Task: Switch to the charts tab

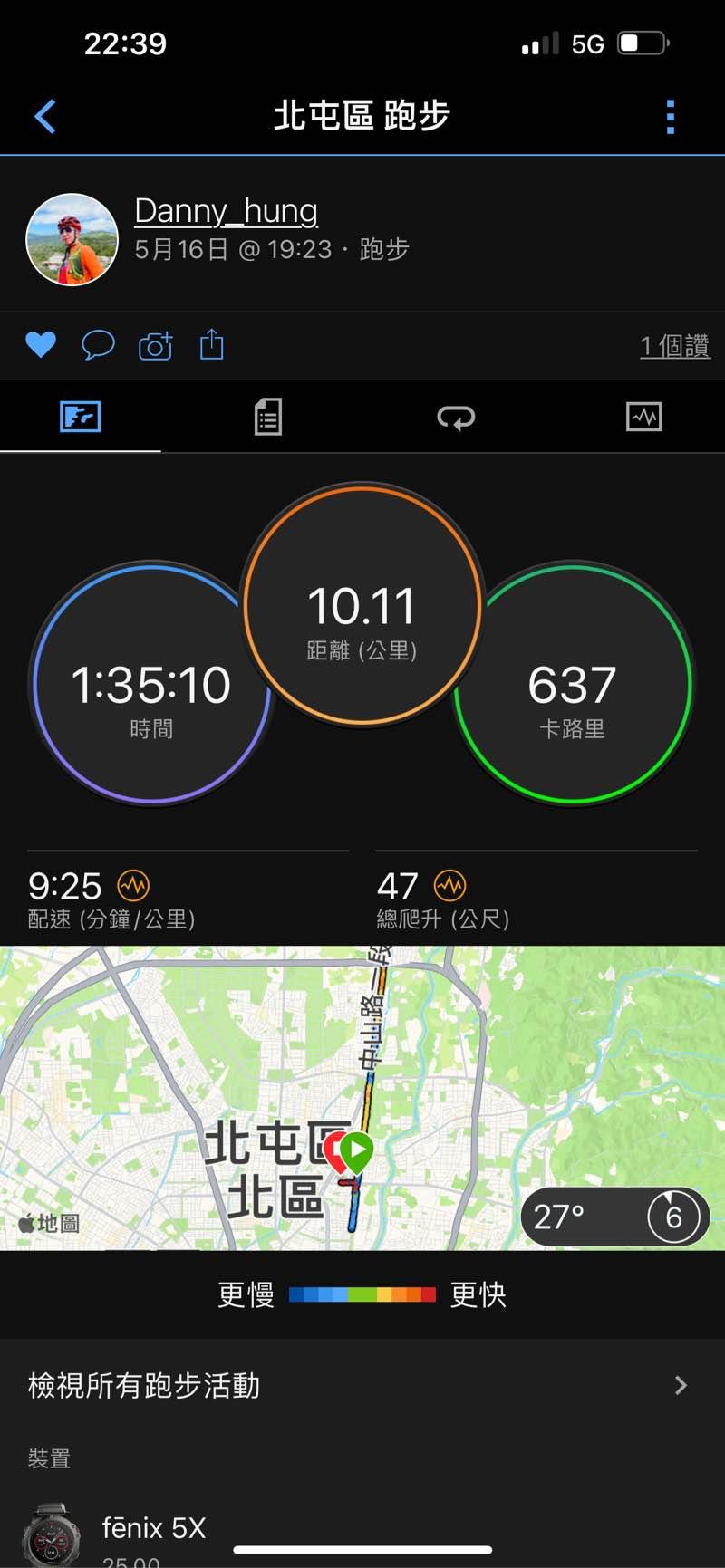Action: click(x=643, y=418)
